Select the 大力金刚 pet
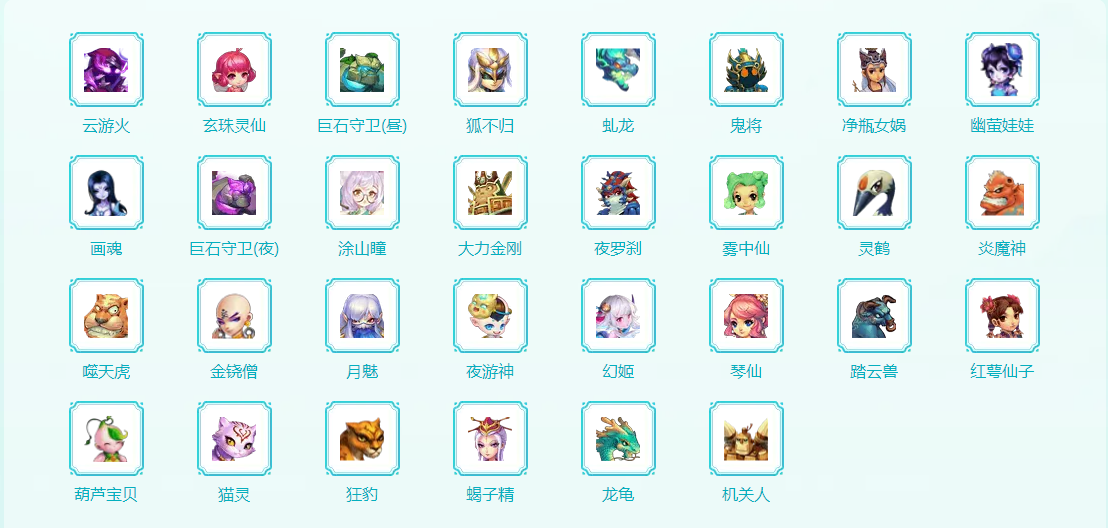Screen dimensions: 1108x528 pyautogui.click(x=490, y=193)
